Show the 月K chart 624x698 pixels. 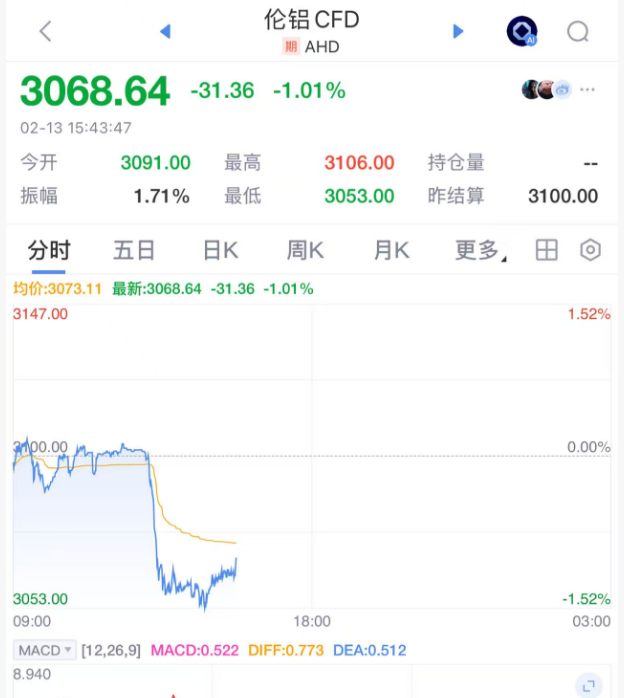[391, 250]
